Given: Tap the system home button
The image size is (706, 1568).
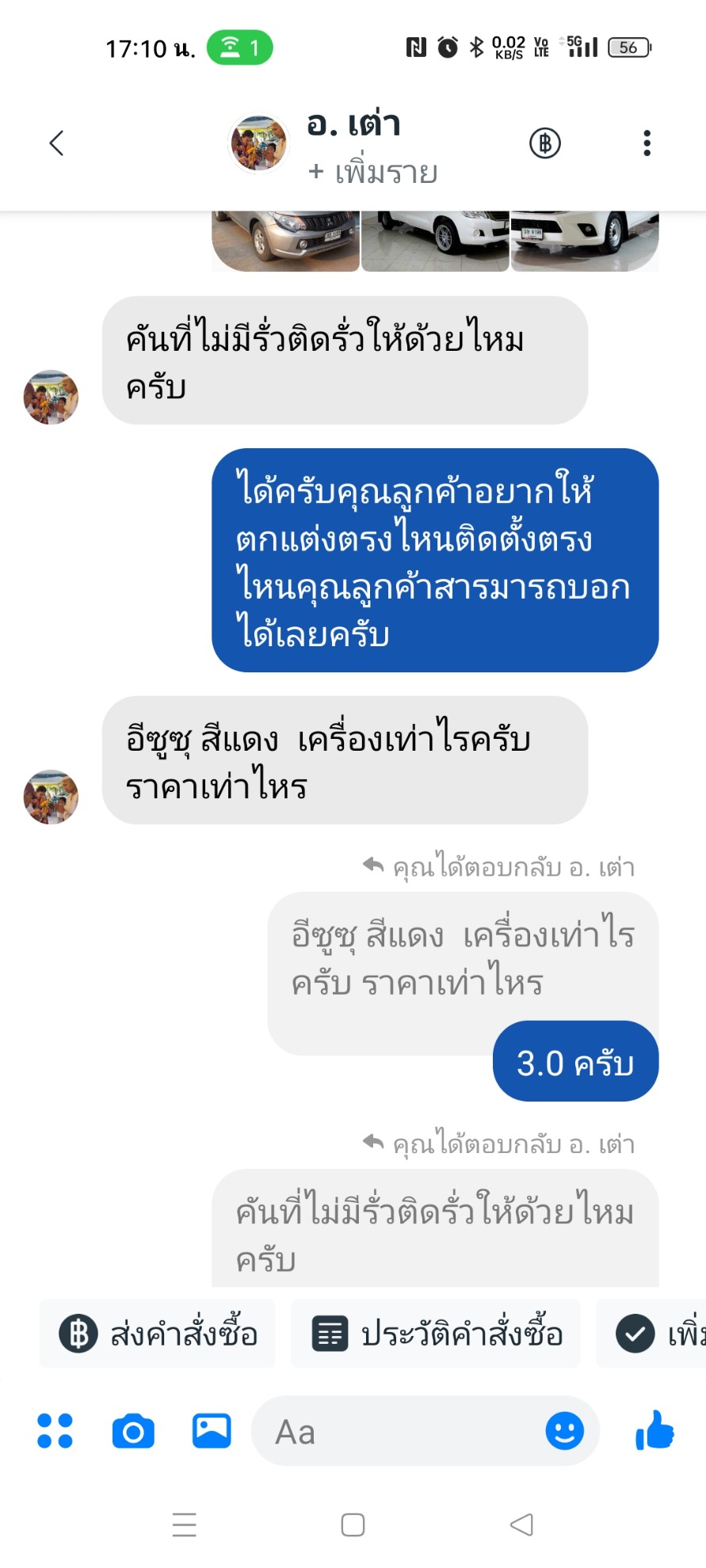Looking at the screenshot, I should click(353, 1524).
